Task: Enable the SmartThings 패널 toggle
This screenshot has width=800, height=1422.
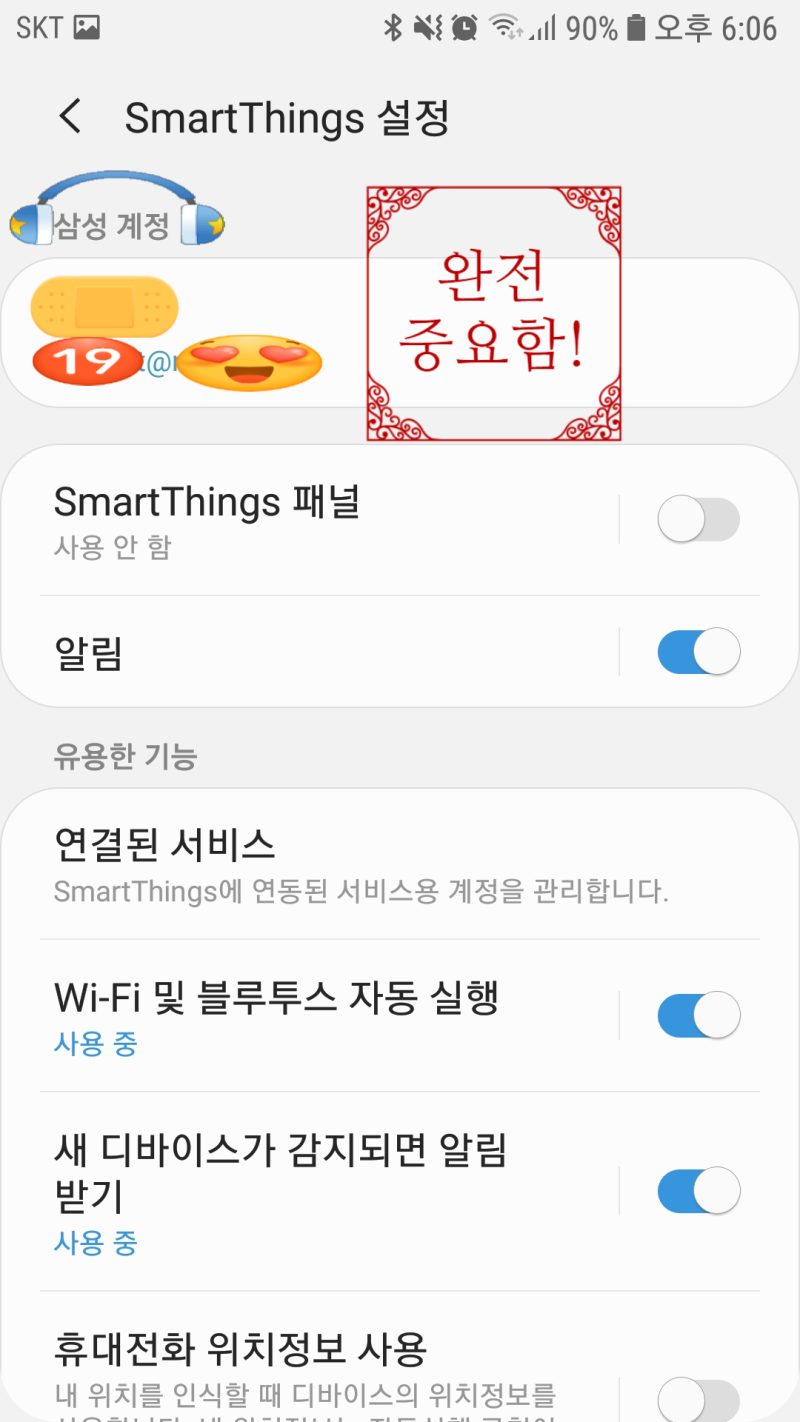Action: tap(699, 519)
